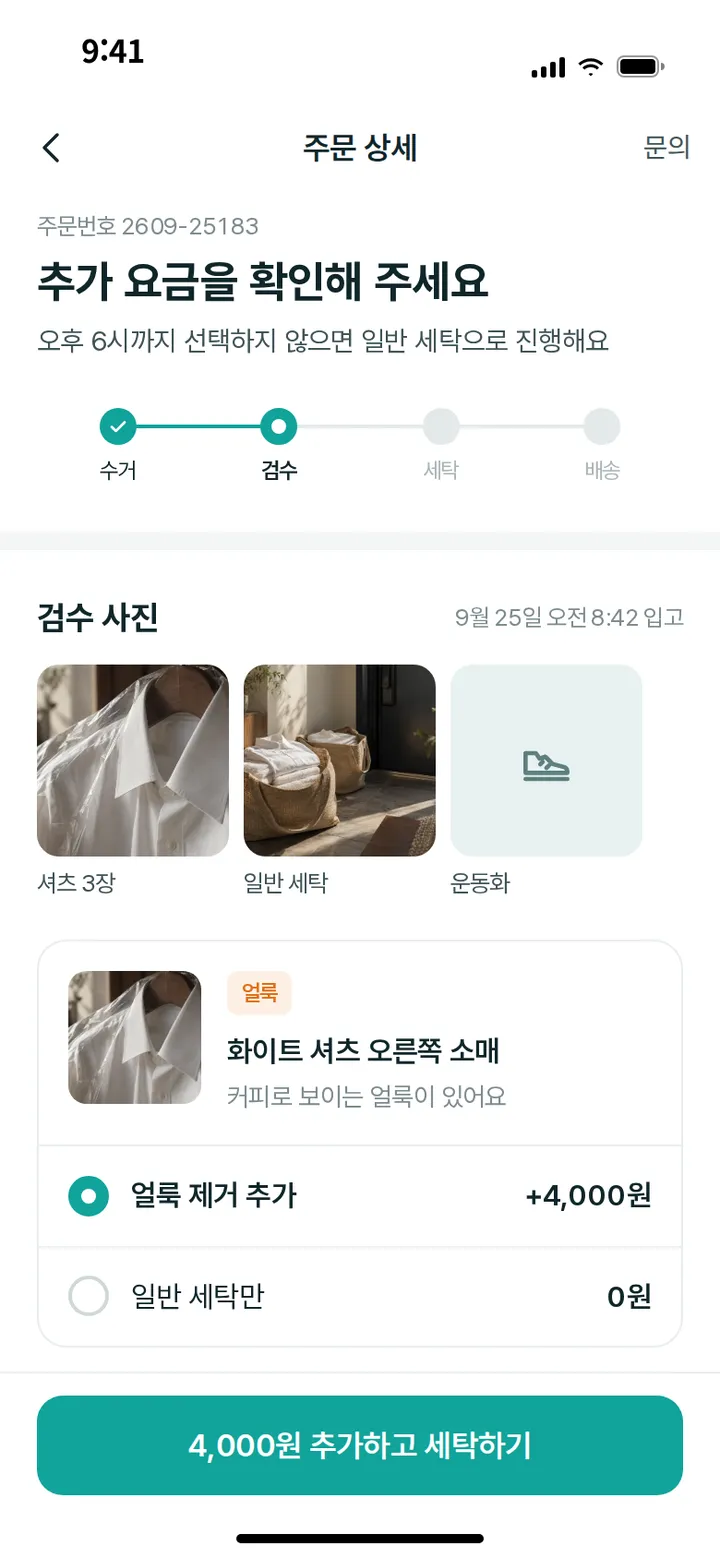Image resolution: width=720 pixels, height=1558 pixels.
Task: Select the 얼룩 제거 추가 option
Action: (360, 1195)
